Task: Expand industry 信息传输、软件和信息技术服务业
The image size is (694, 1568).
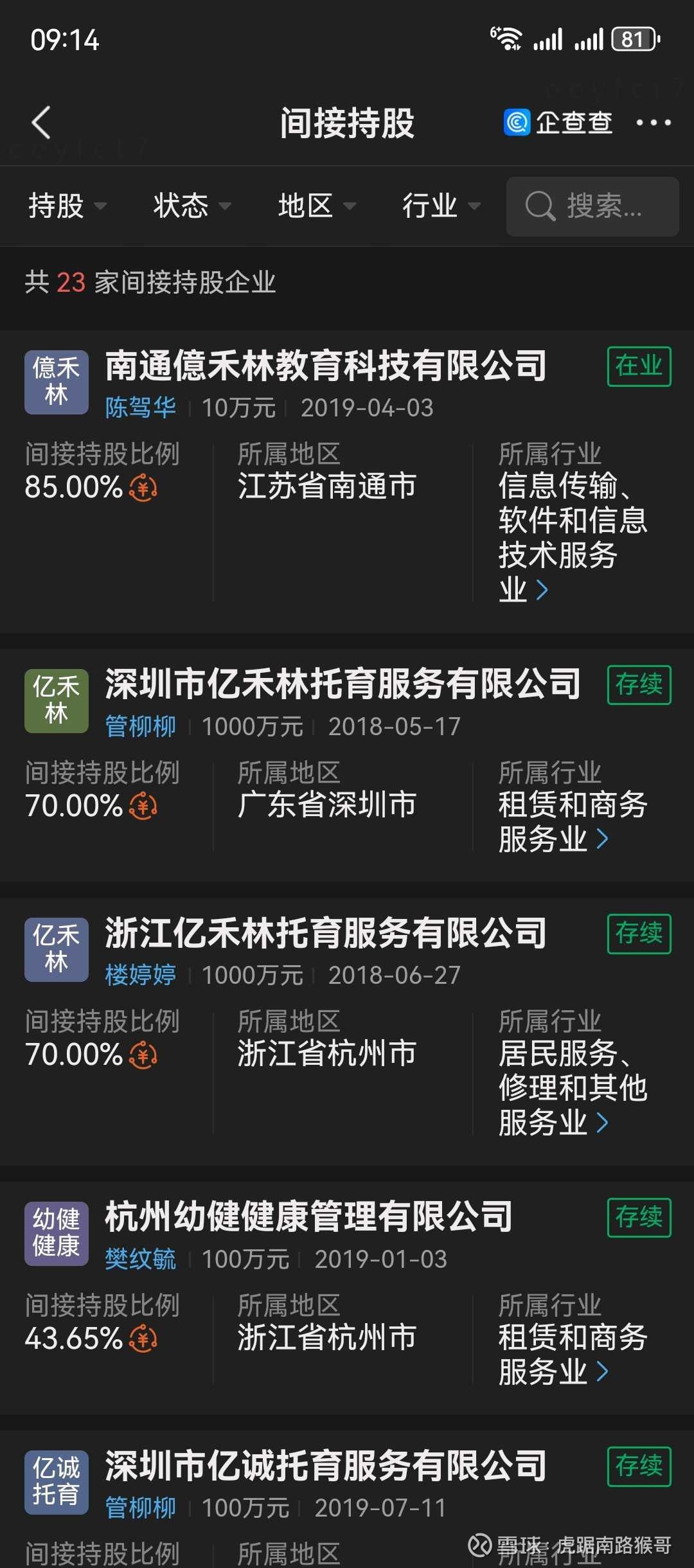Action: (573, 537)
